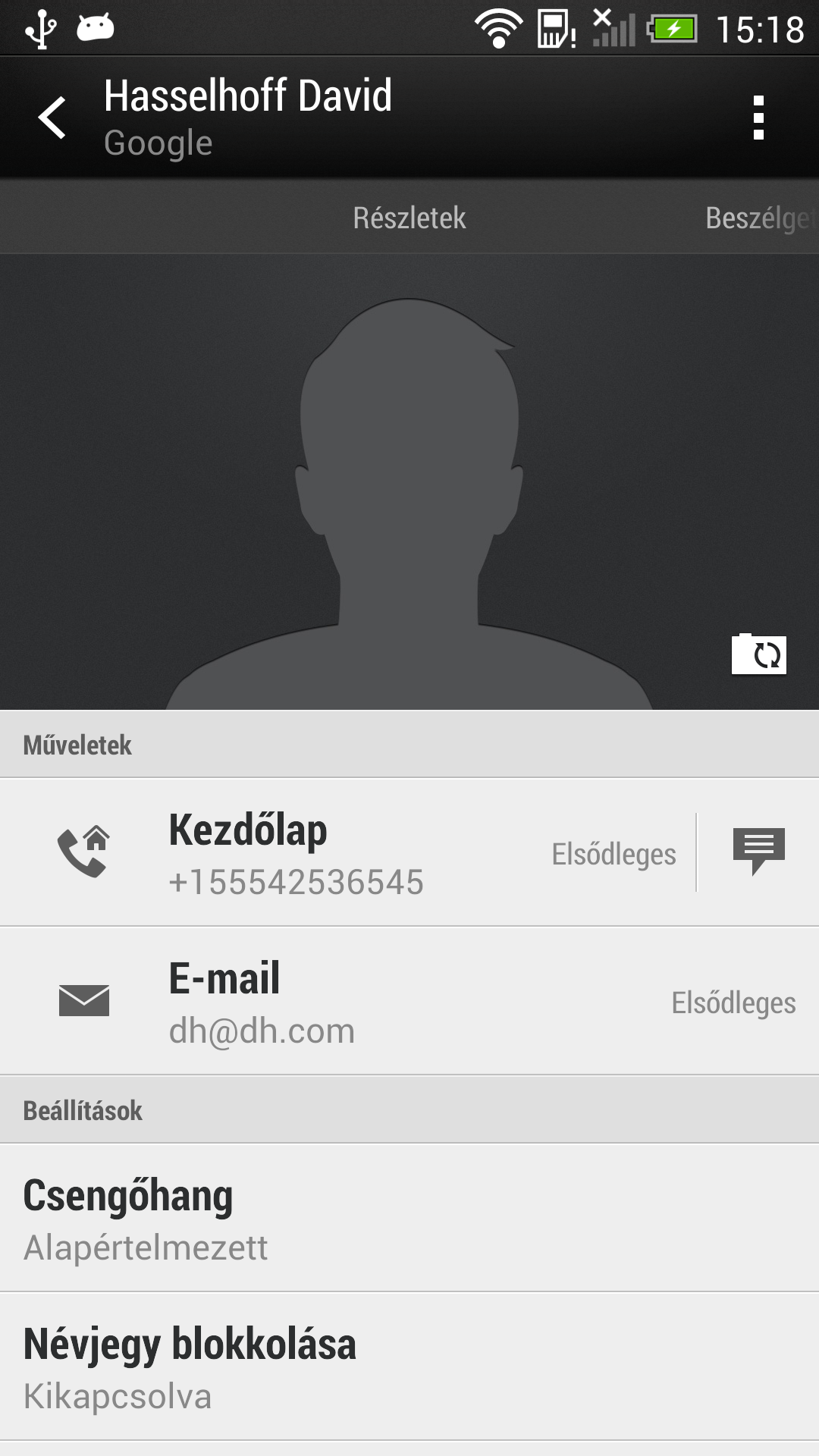Go back using the header arrow

tap(53, 118)
